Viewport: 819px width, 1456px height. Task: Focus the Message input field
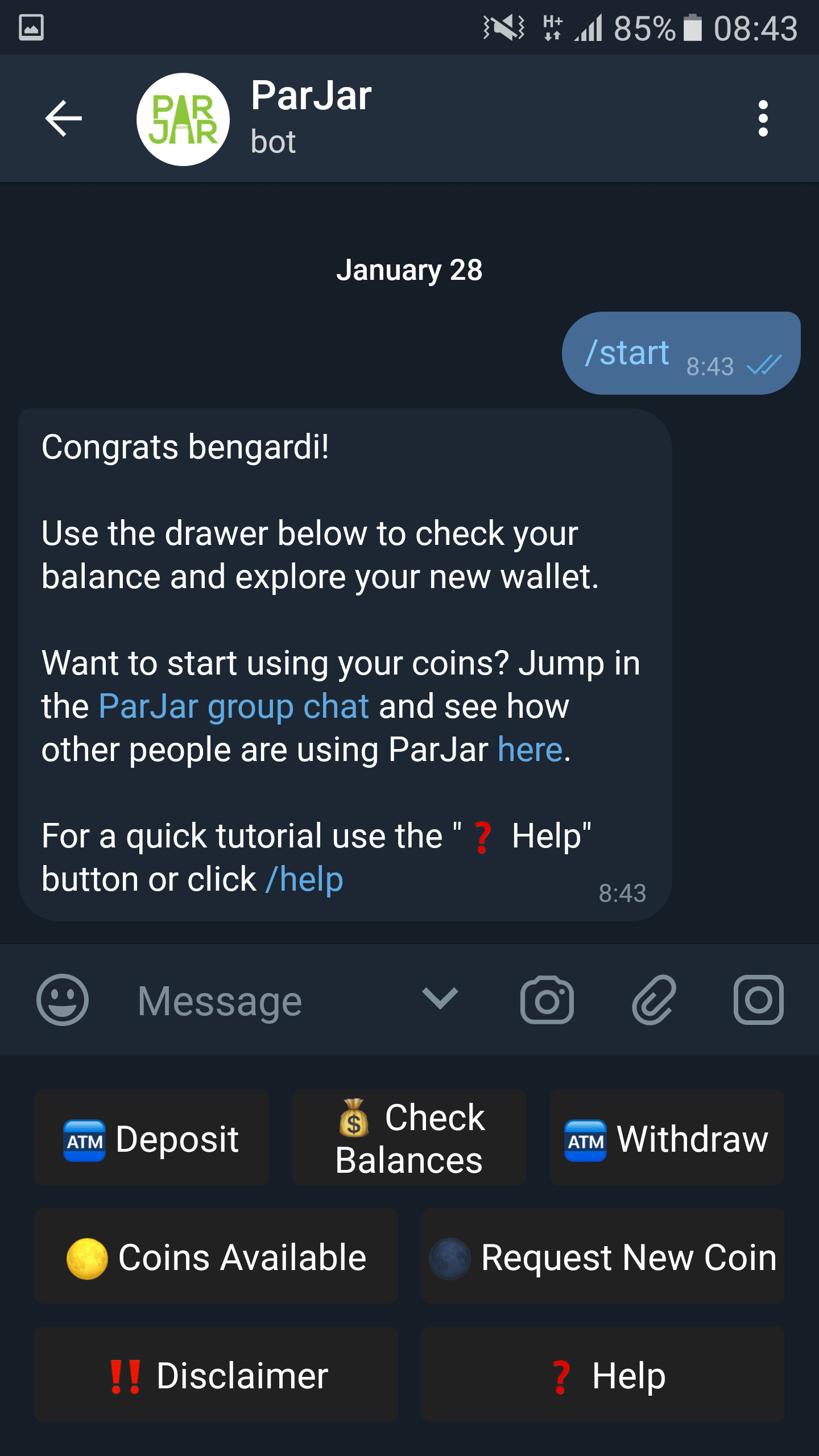256,1001
